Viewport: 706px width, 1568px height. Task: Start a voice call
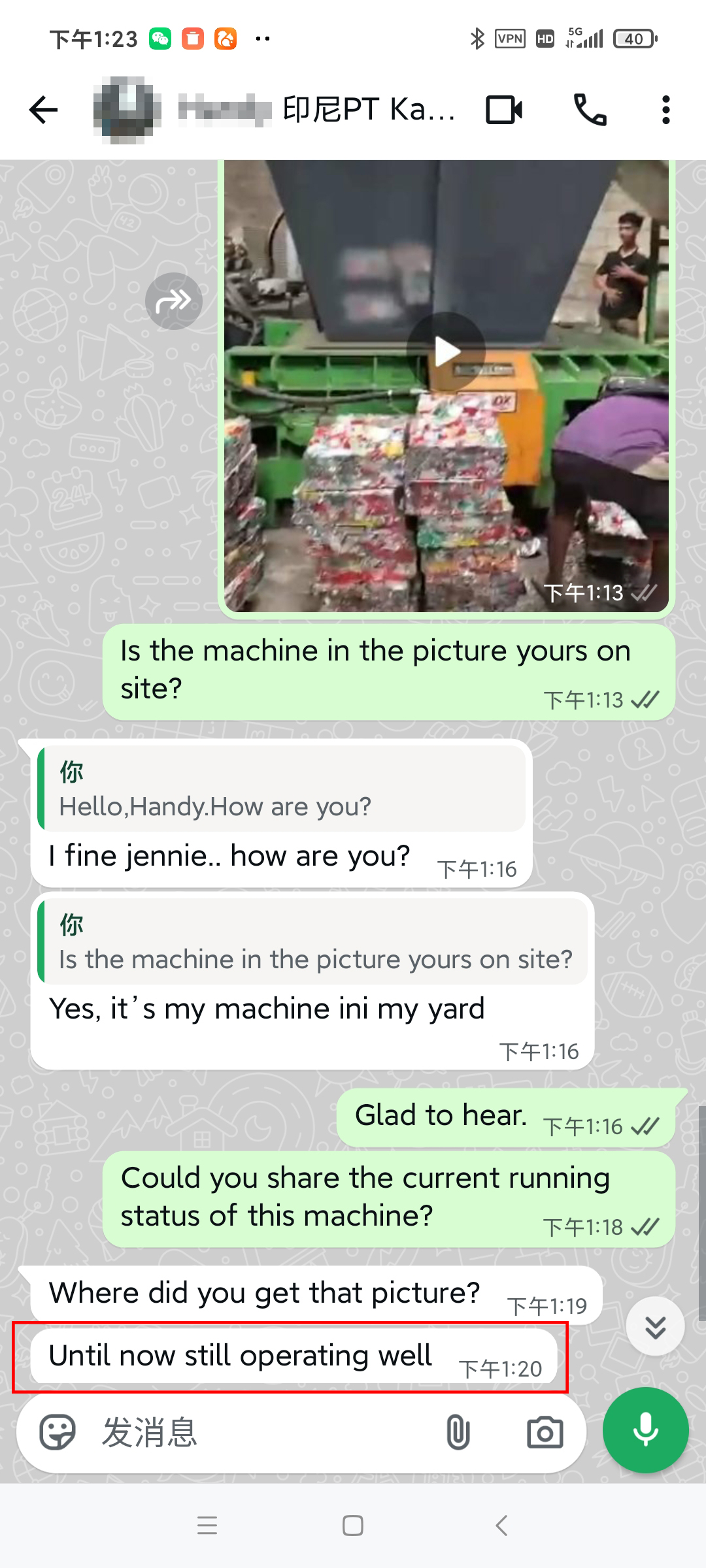(x=590, y=110)
